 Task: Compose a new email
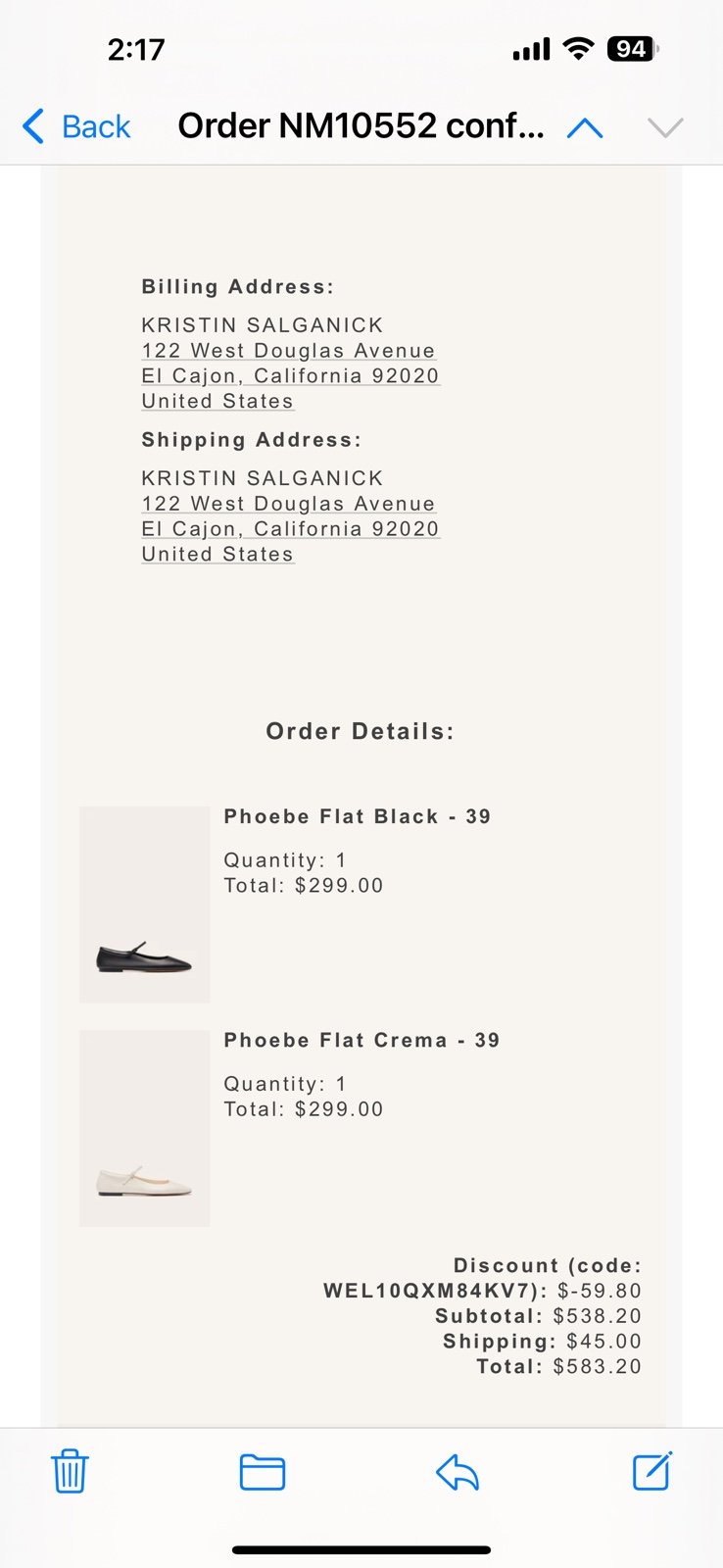(x=652, y=1470)
